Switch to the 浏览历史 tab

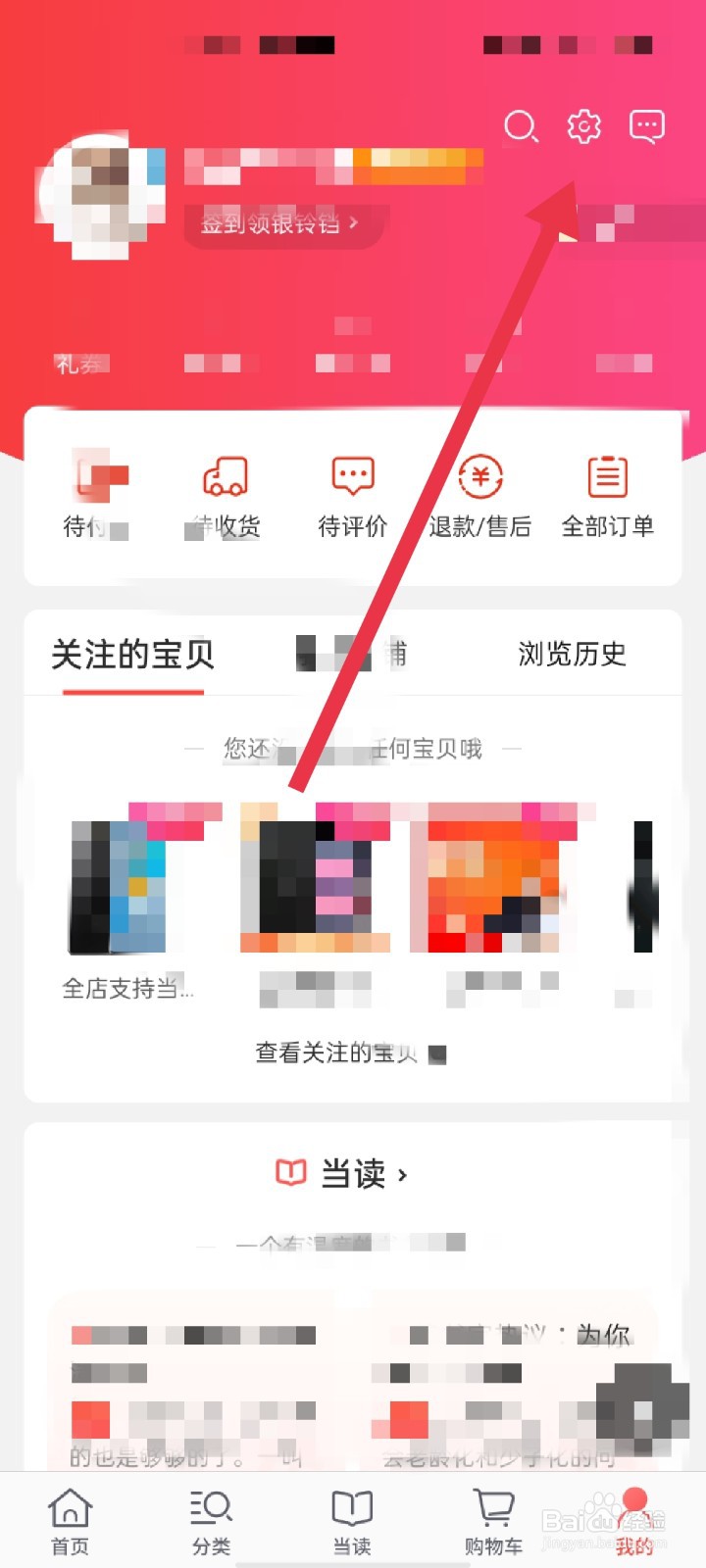[x=574, y=655]
